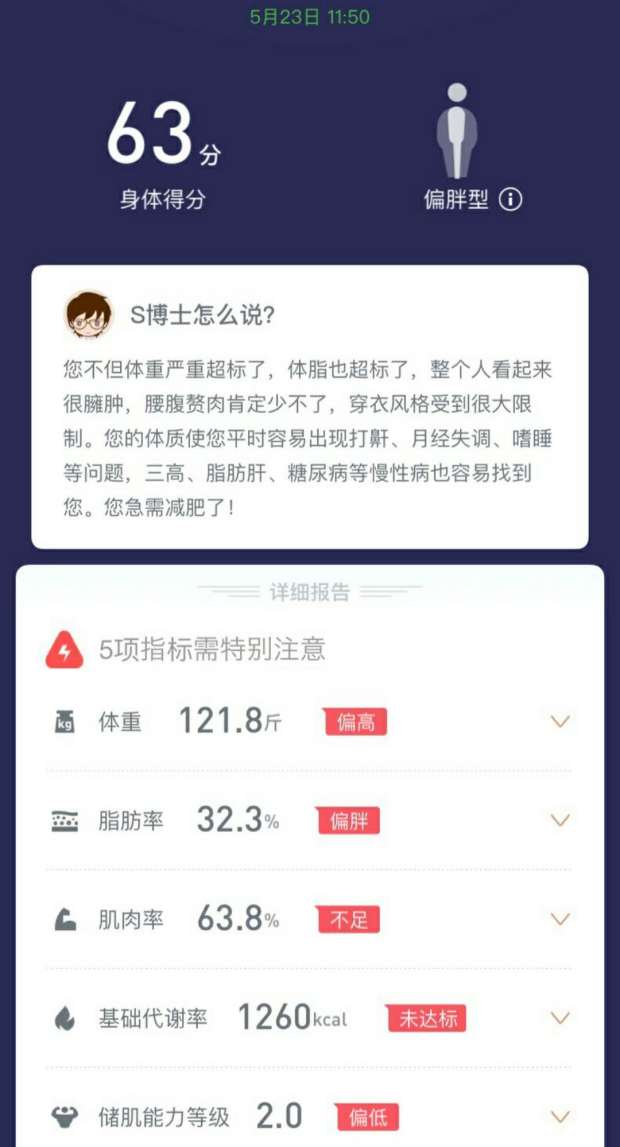Expand the 体重 121.8斤 row
620x1147 pixels.
[x=560, y=721]
